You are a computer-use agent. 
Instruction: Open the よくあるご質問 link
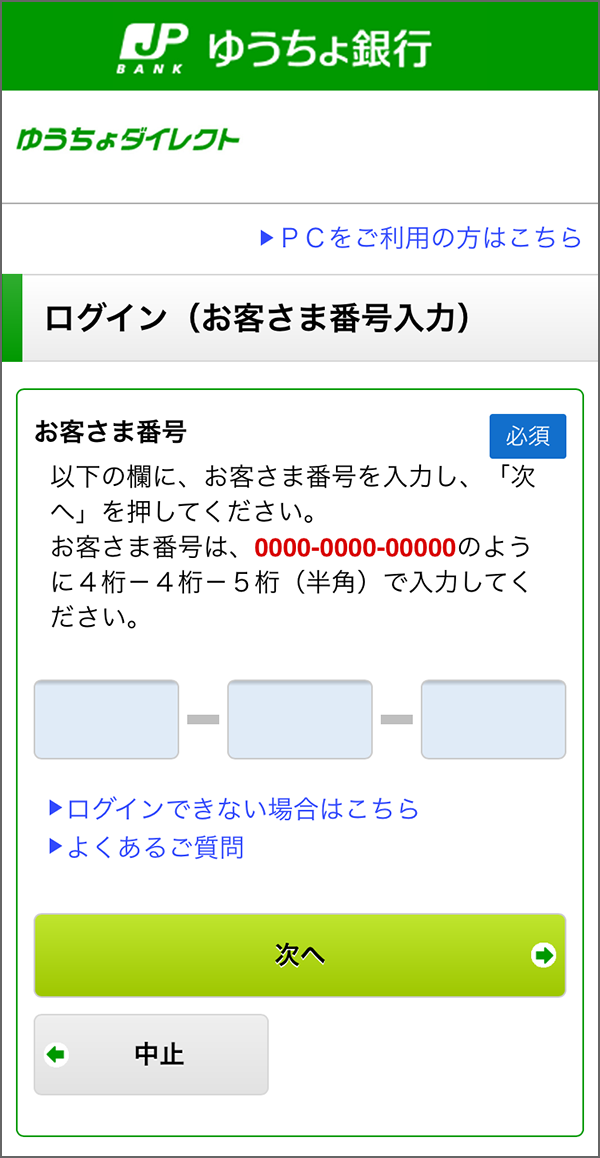146,847
